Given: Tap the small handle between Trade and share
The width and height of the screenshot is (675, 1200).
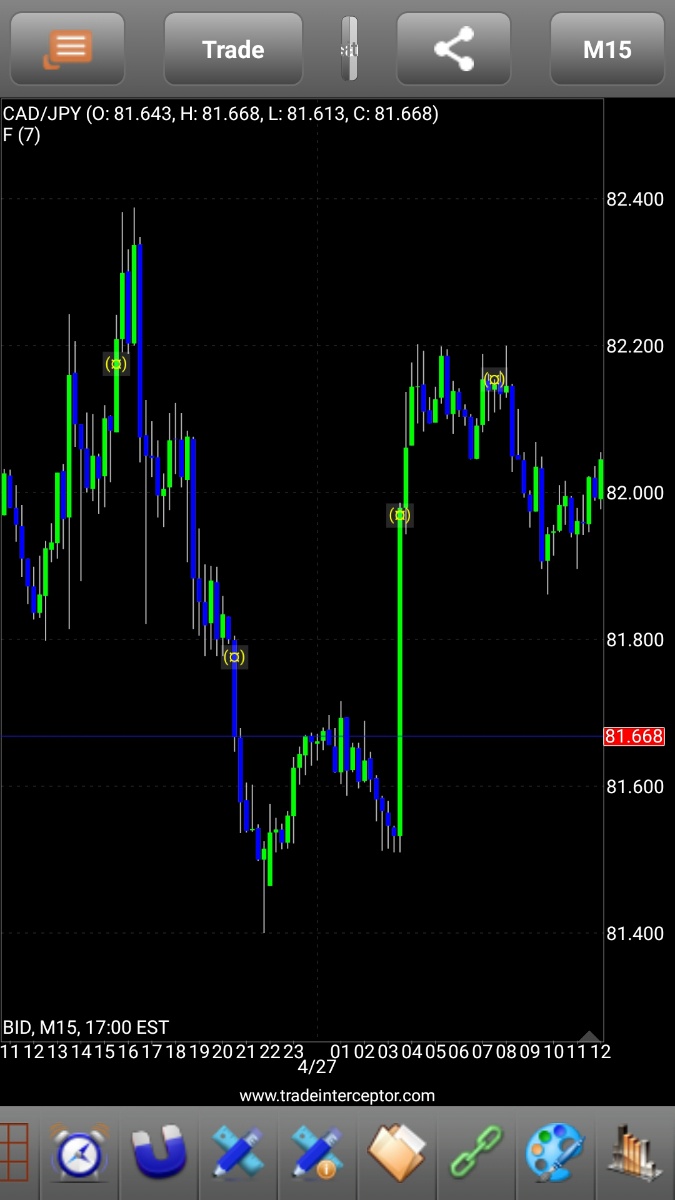Looking at the screenshot, I should click(x=349, y=49).
